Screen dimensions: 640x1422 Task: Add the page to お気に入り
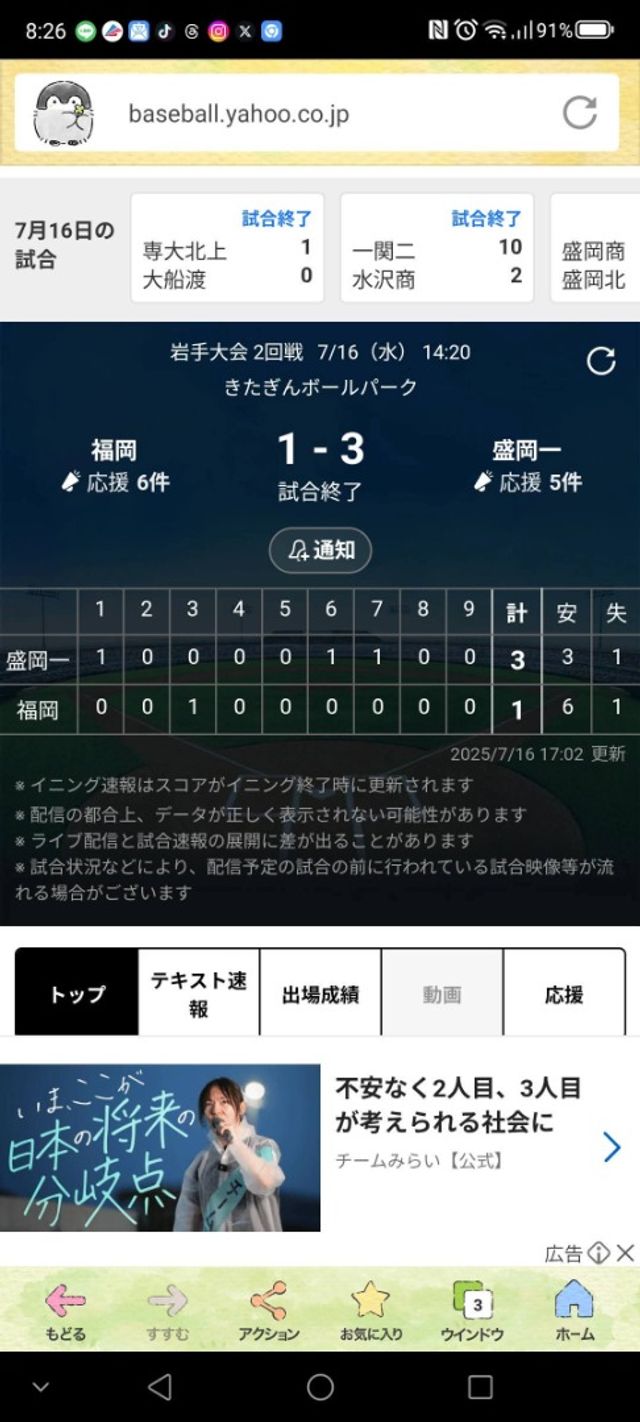[x=370, y=1310]
